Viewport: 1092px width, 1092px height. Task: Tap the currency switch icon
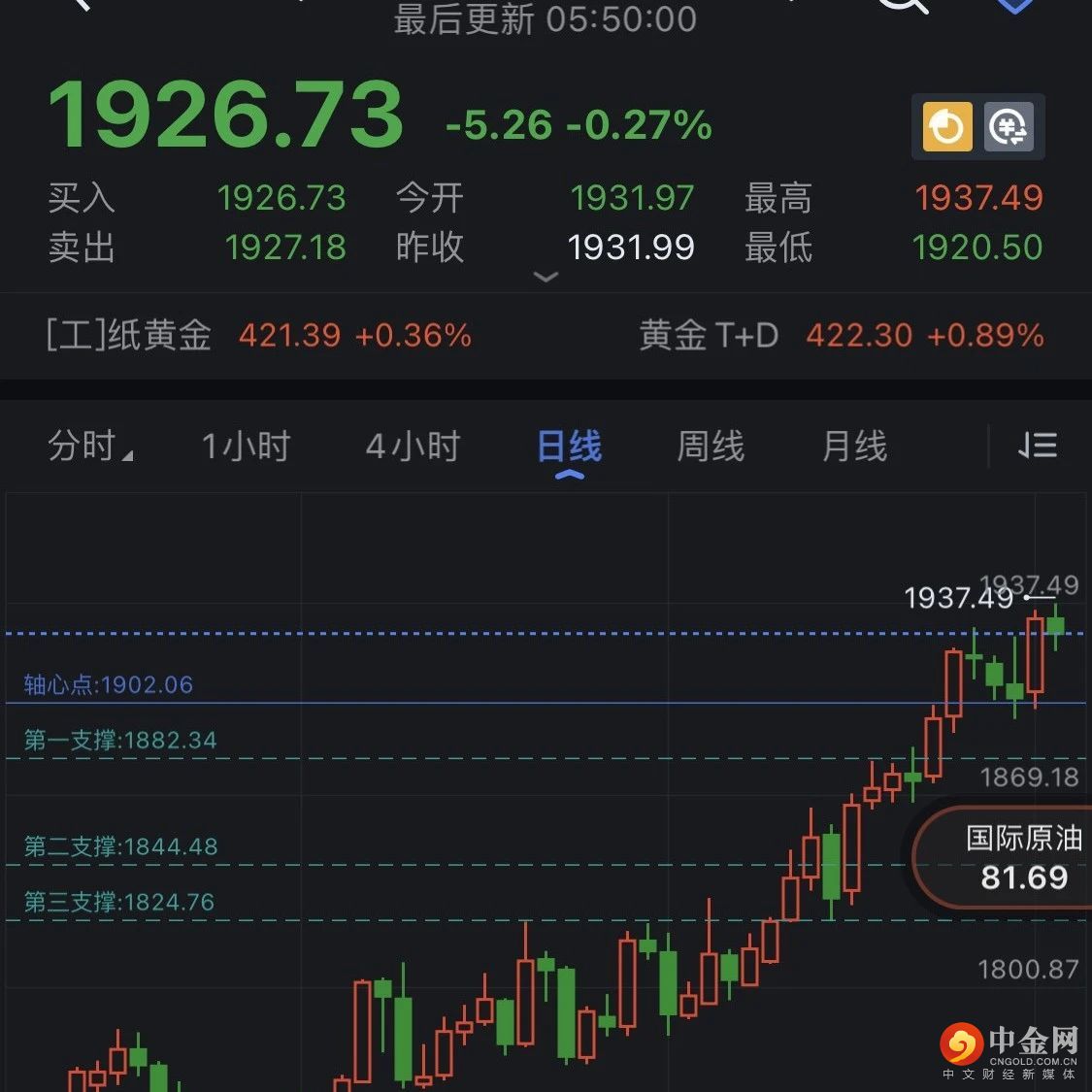[1009, 127]
